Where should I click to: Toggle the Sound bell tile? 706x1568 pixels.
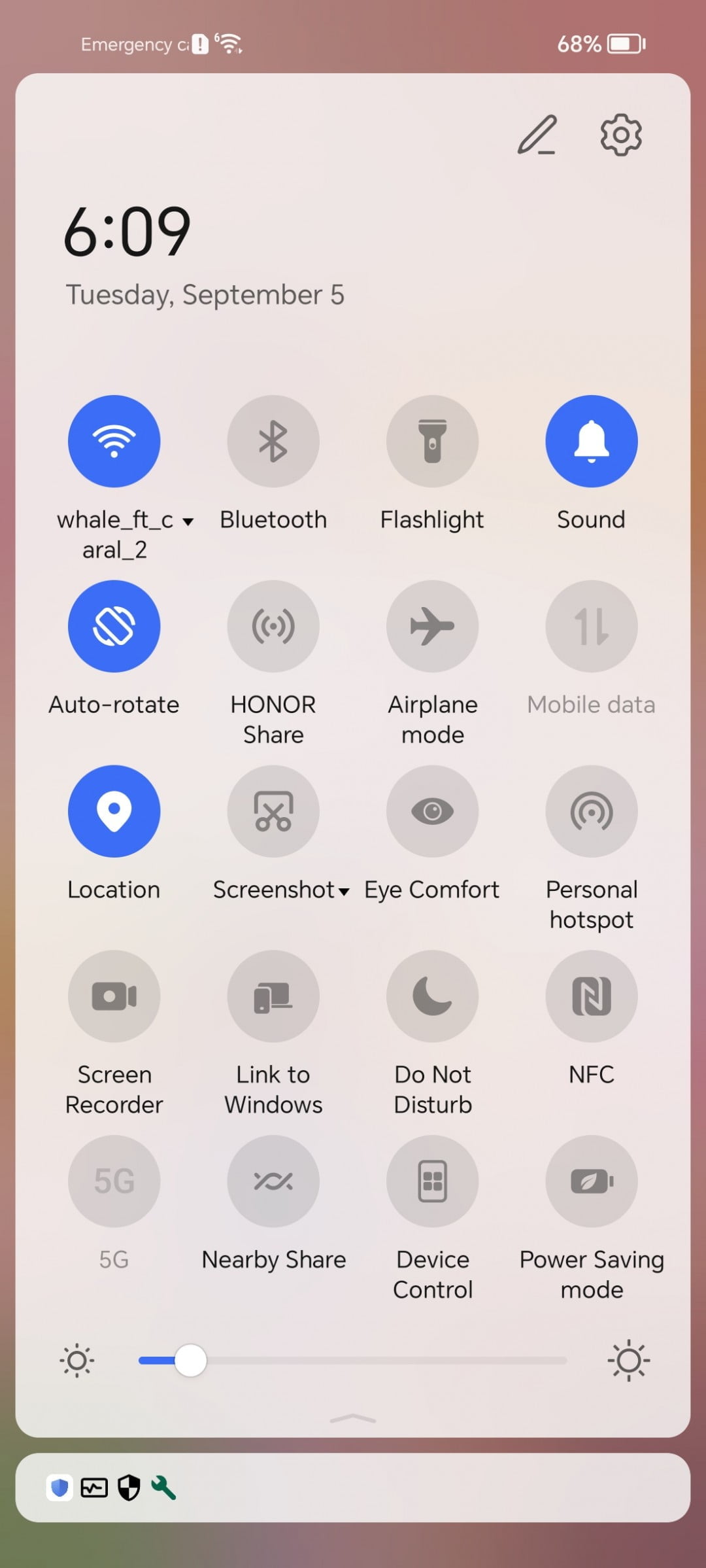[592, 441]
